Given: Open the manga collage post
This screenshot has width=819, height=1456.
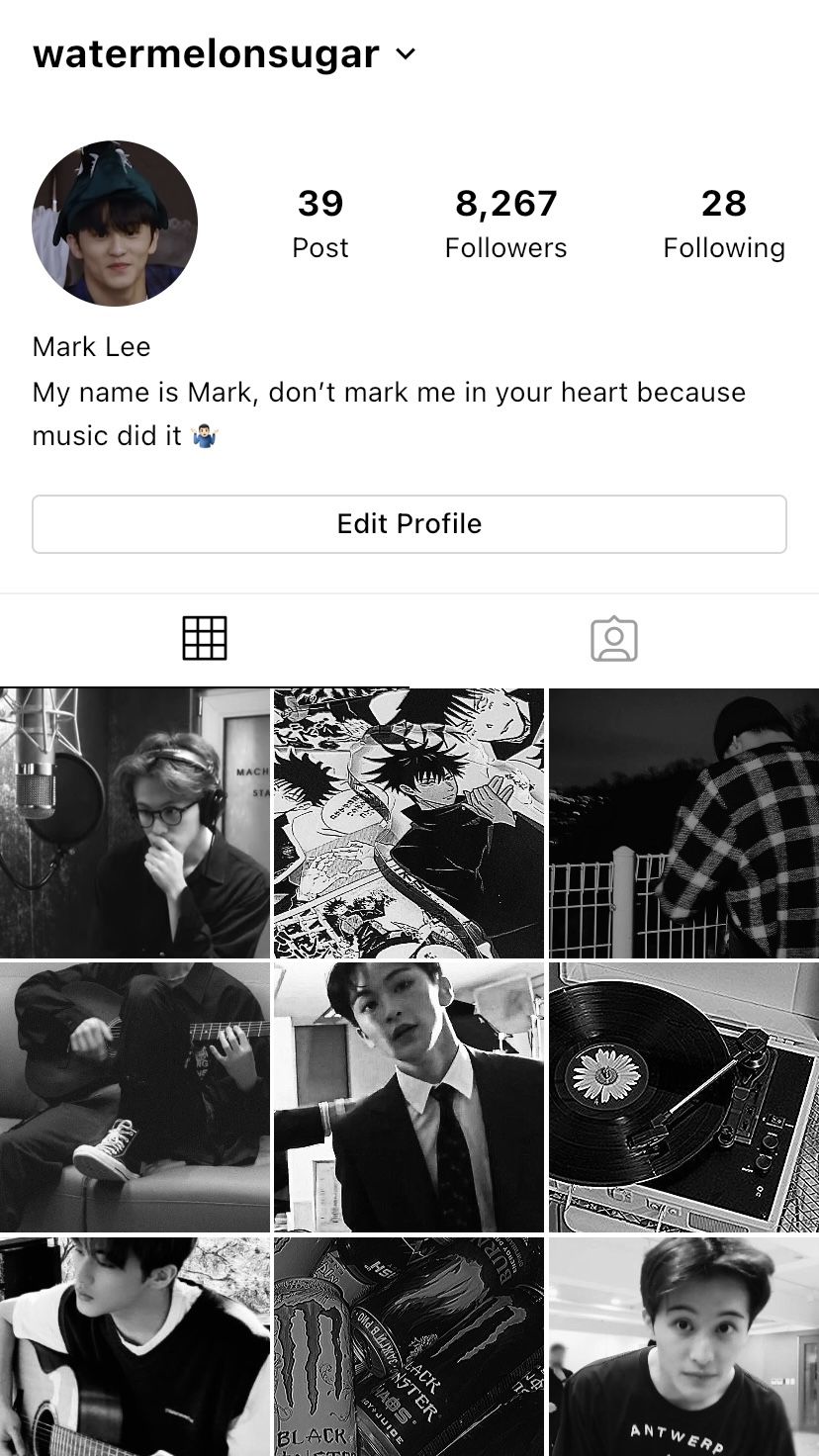Looking at the screenshot, I should point(409,823).
